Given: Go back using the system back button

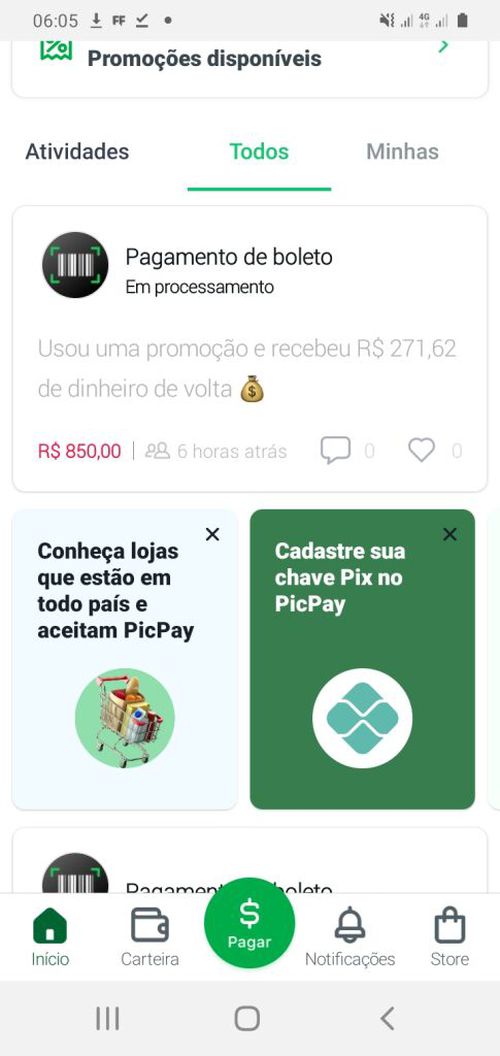Looking at the screenshot, I should (387, 1018).
